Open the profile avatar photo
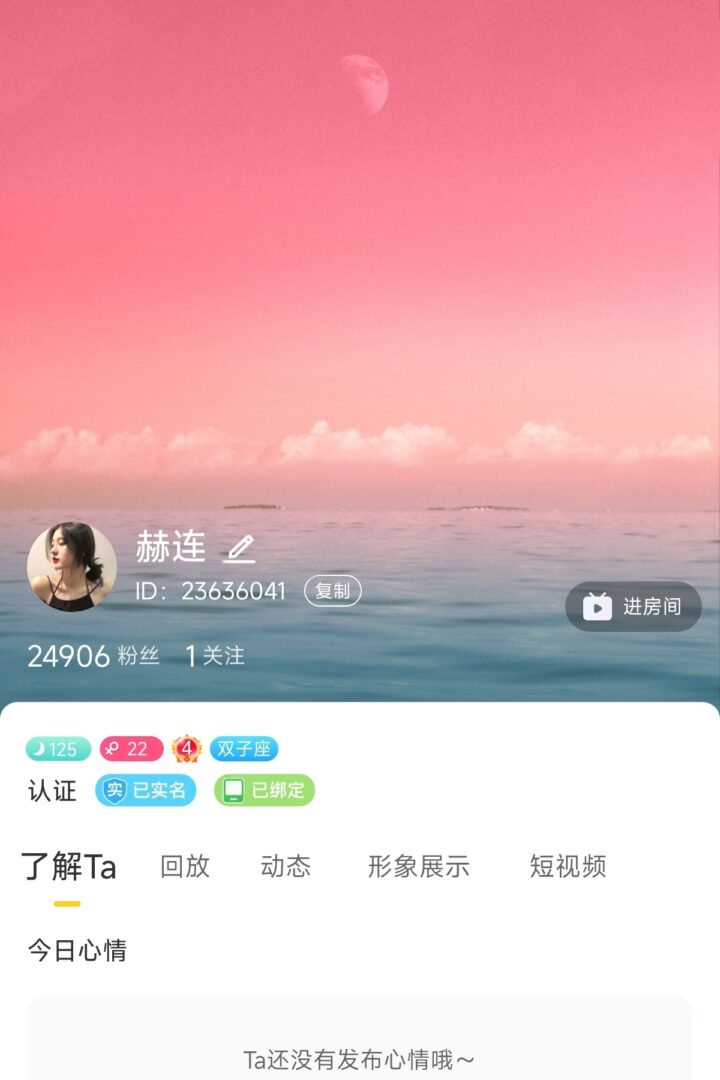The height and width of the screenshot is (1080, 720). tap(72, 566)
